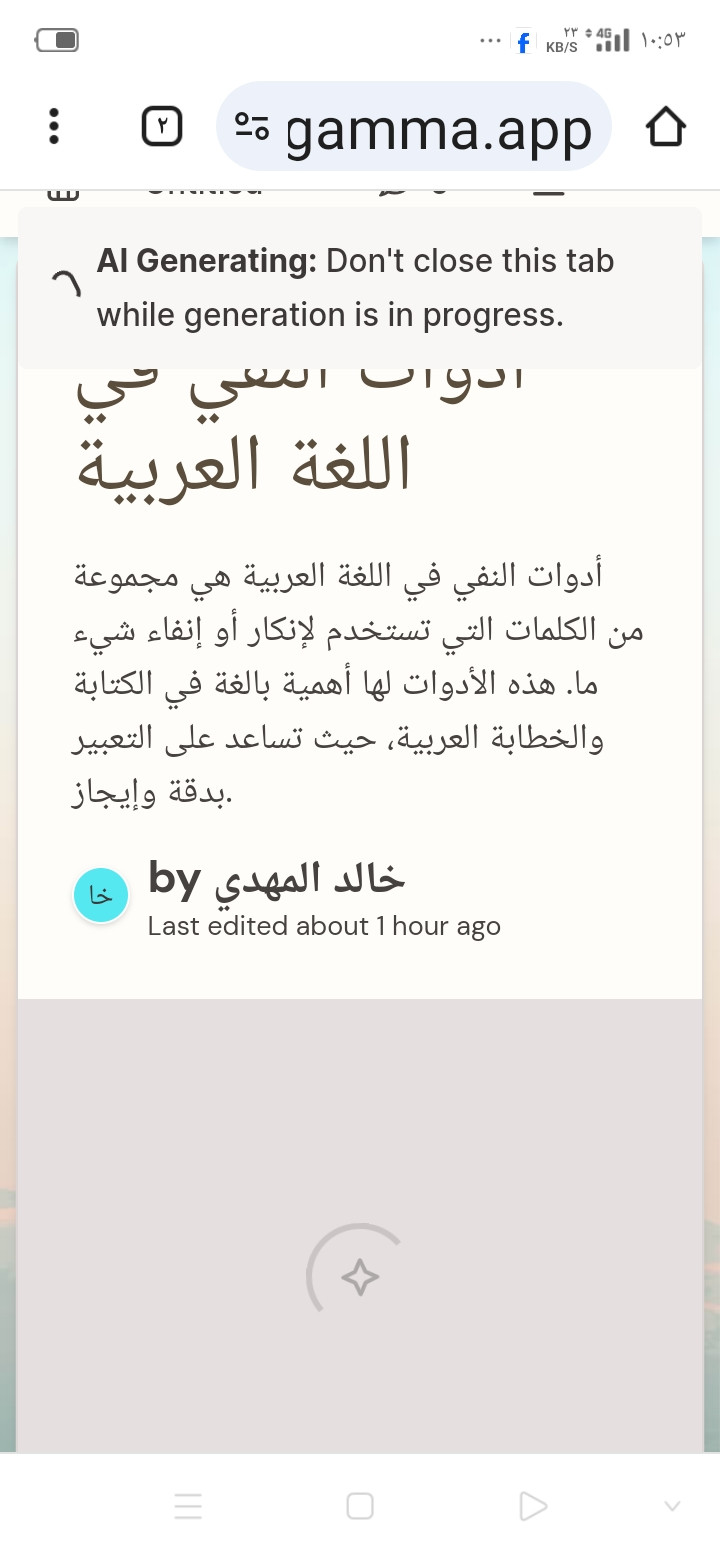The width and height of the screenshot is (720, 1560).
Task: Tap the system back triangle button
Action: point(533,1506)
